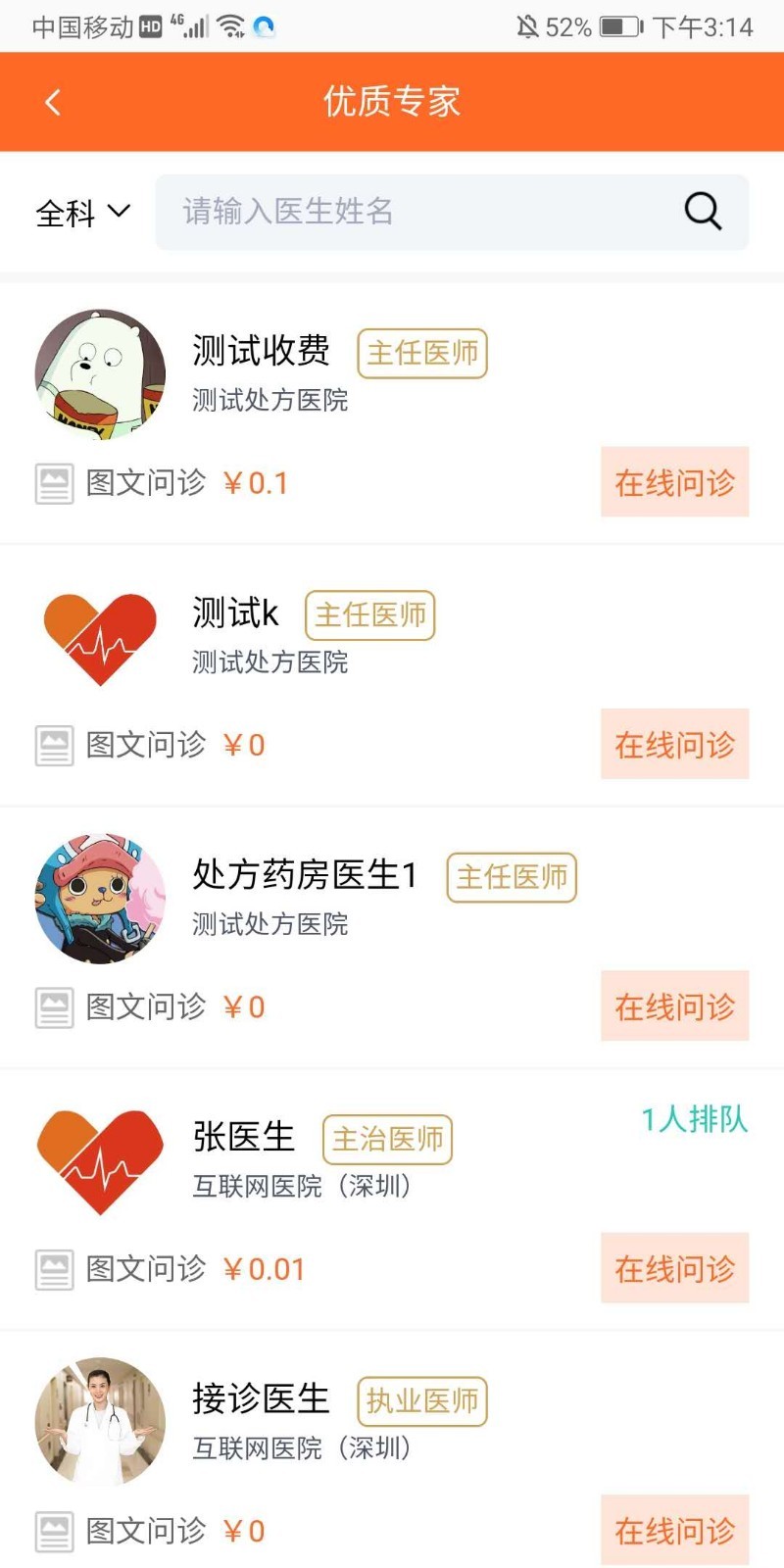Start 在线问诊 with 测试k
Viewport: 784px width, 1568px height.
[x=674, y=745]
